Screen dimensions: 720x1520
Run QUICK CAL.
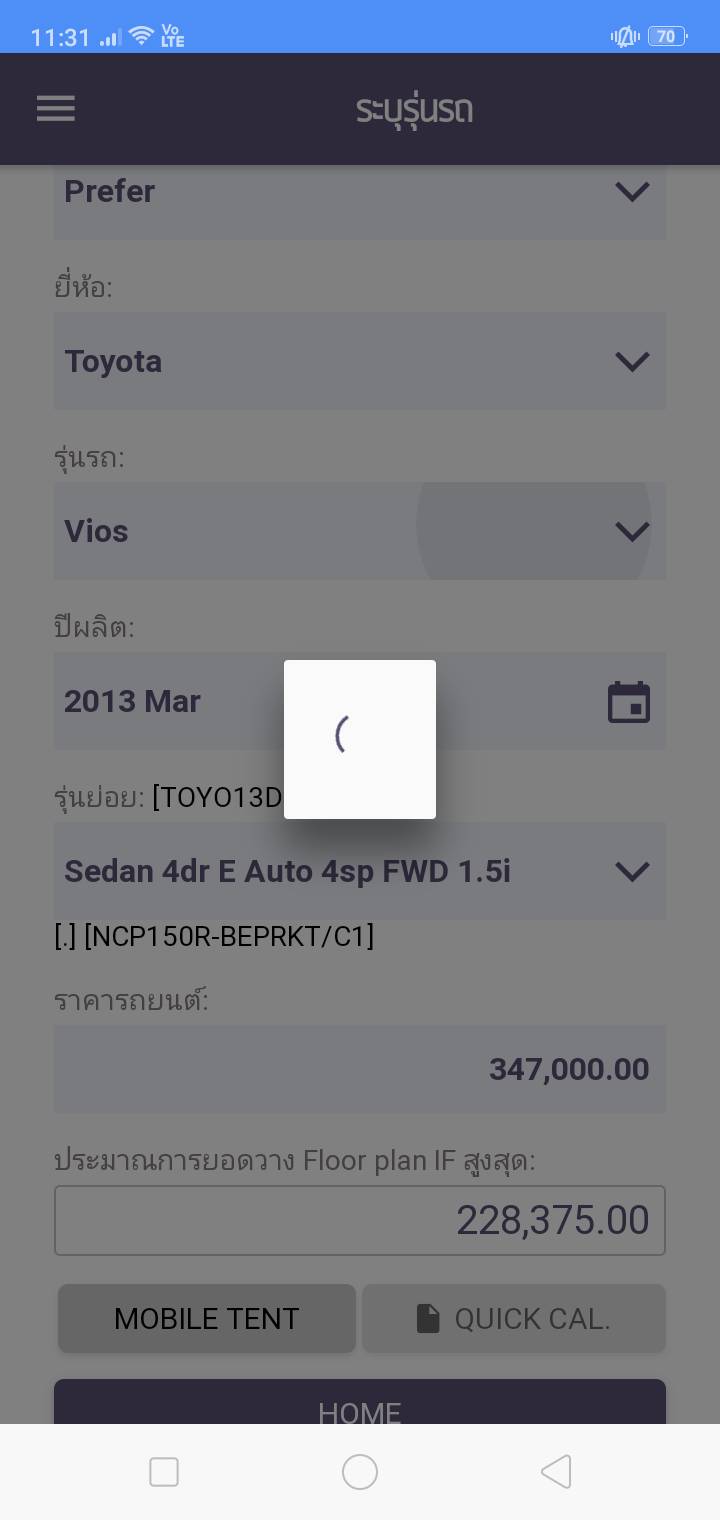(513, 1318)
